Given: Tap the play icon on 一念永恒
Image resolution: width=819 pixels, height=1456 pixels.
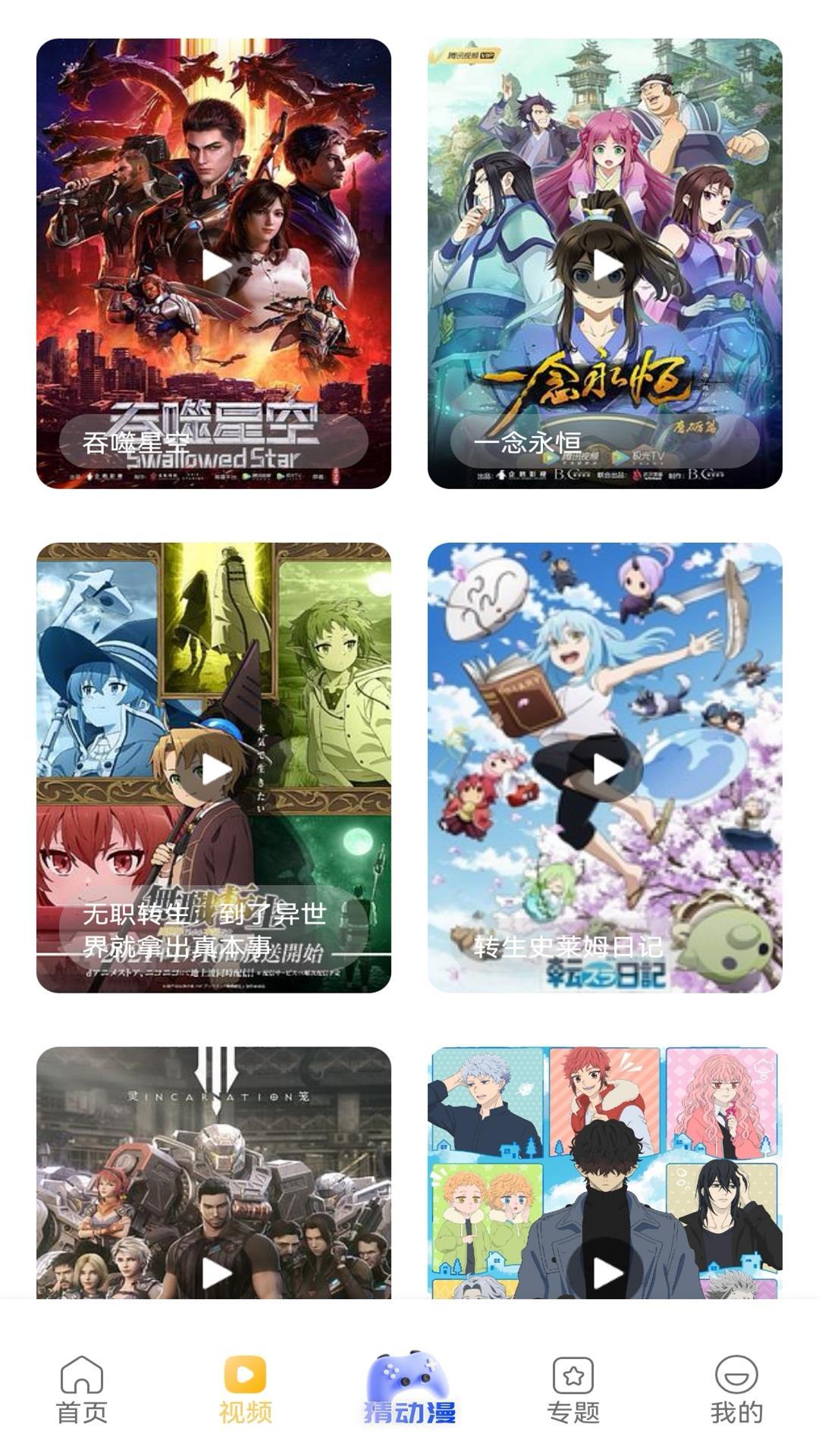Looking at the screenshot, I should click(604, 267).
